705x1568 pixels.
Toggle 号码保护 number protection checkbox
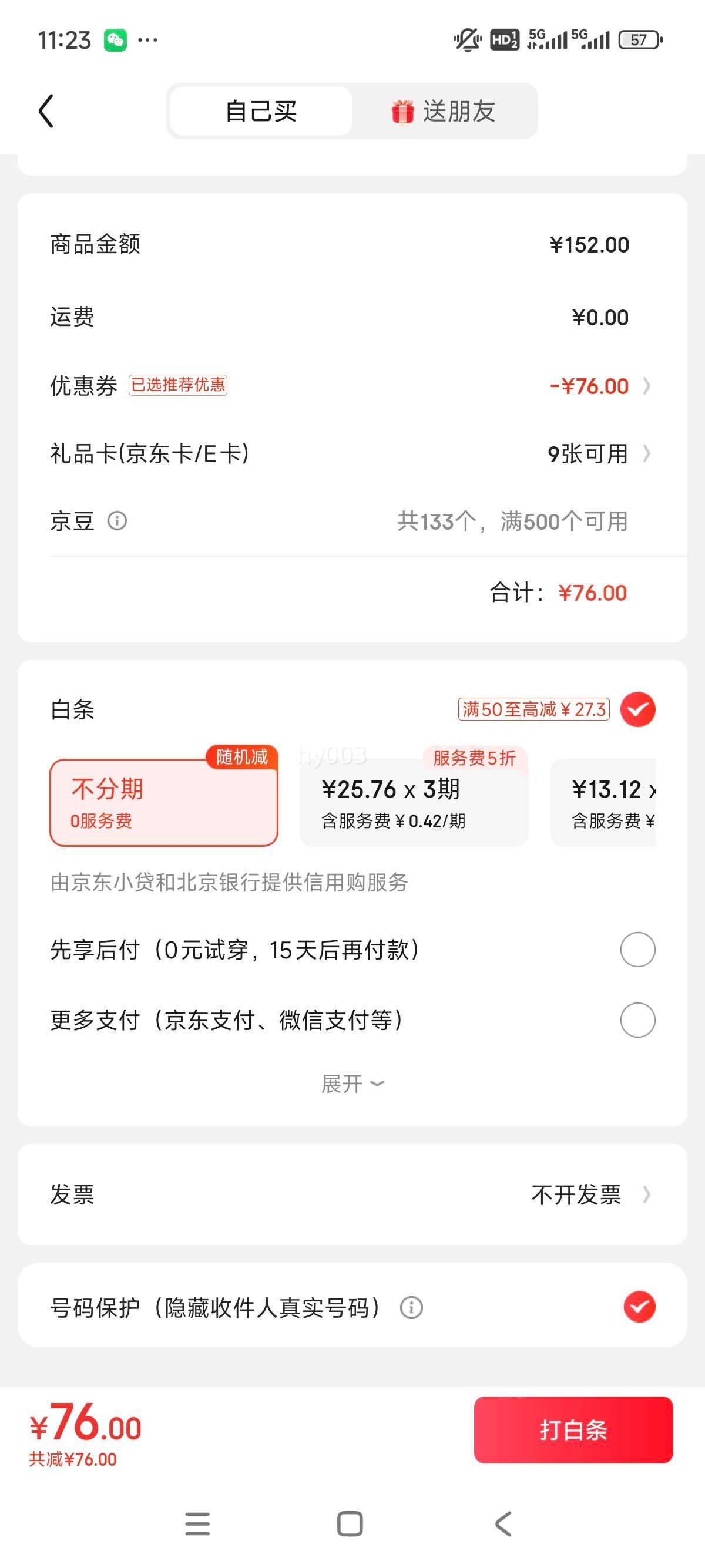click(x=639, y=1307)
